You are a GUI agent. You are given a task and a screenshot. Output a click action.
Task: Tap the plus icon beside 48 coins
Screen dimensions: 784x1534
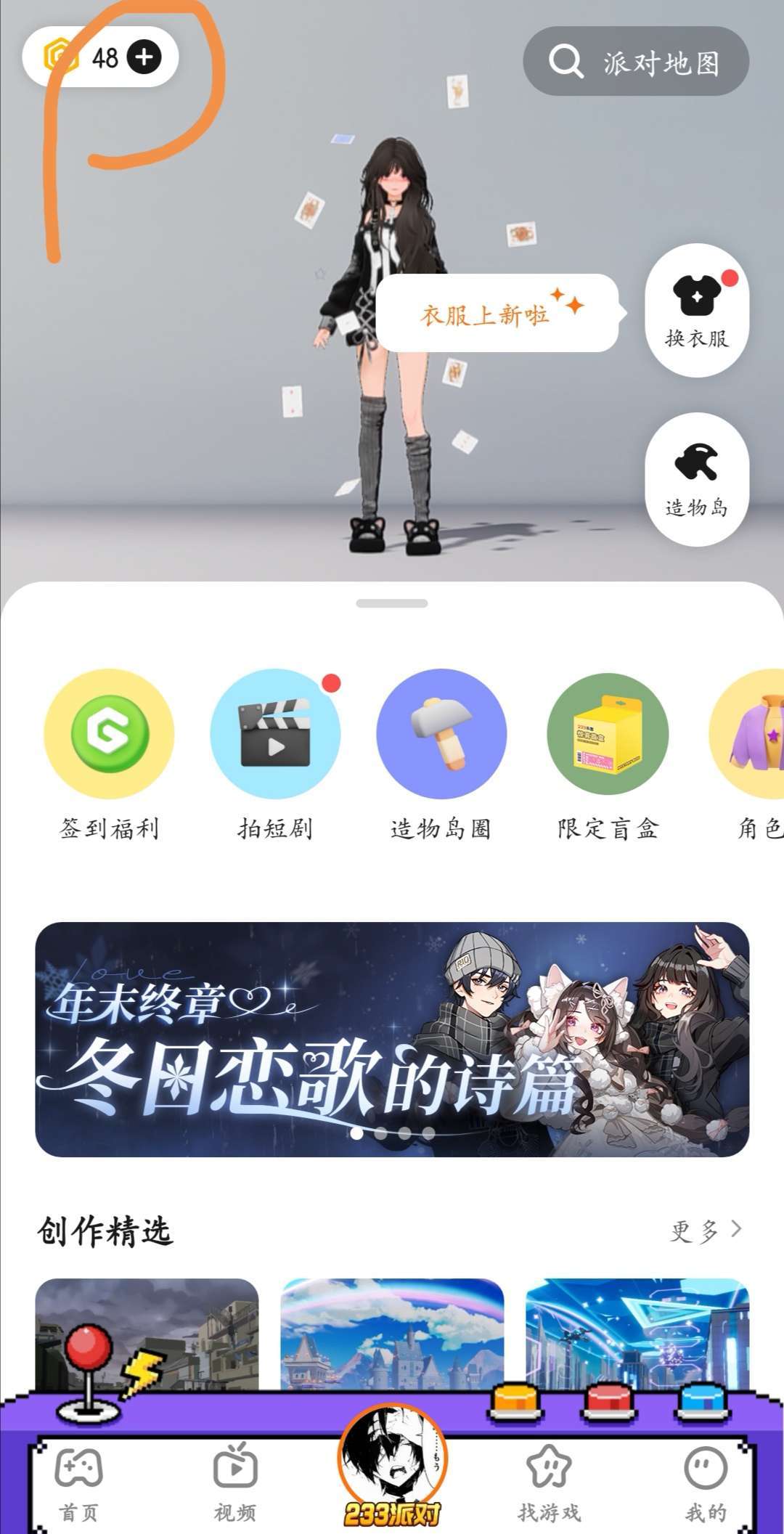(144, 57)
